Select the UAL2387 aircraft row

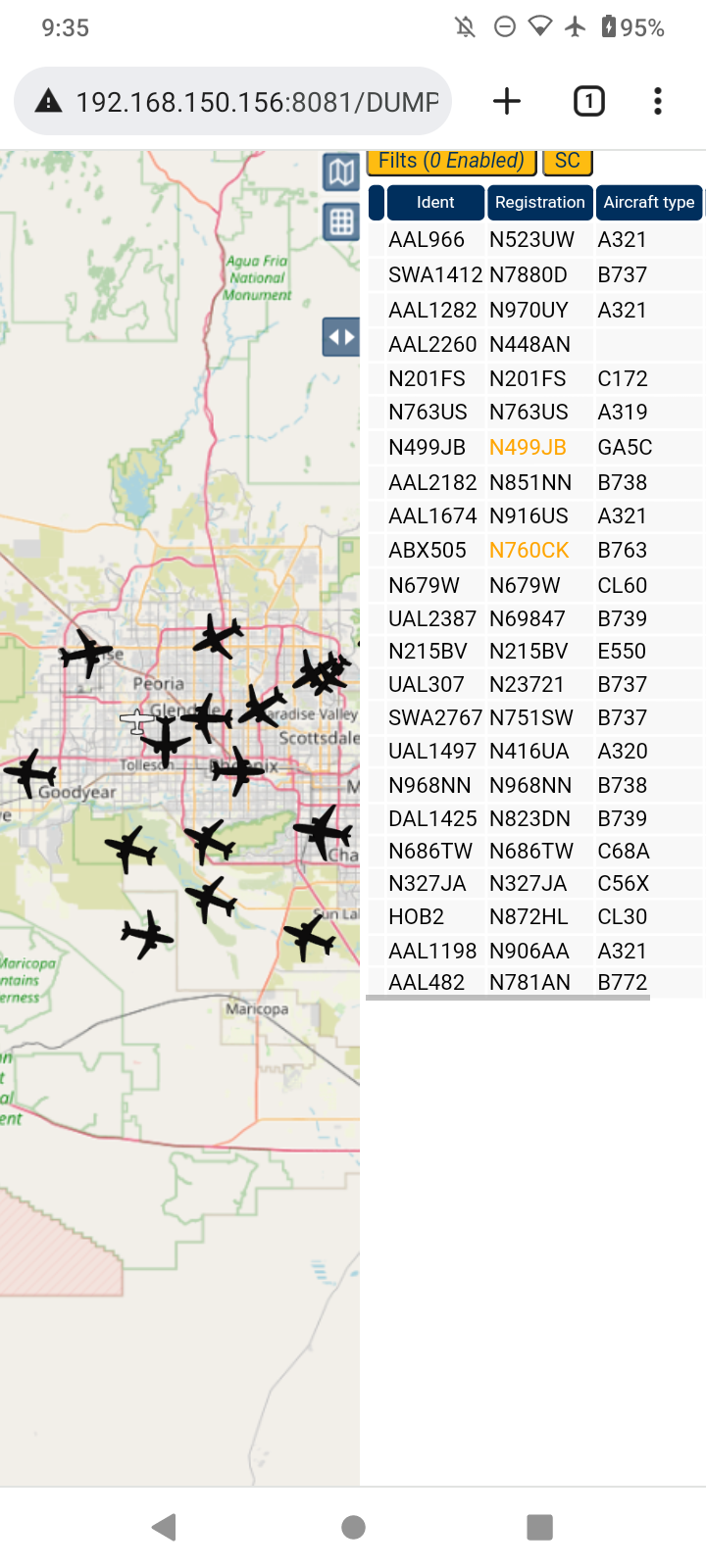coord(535,619)
